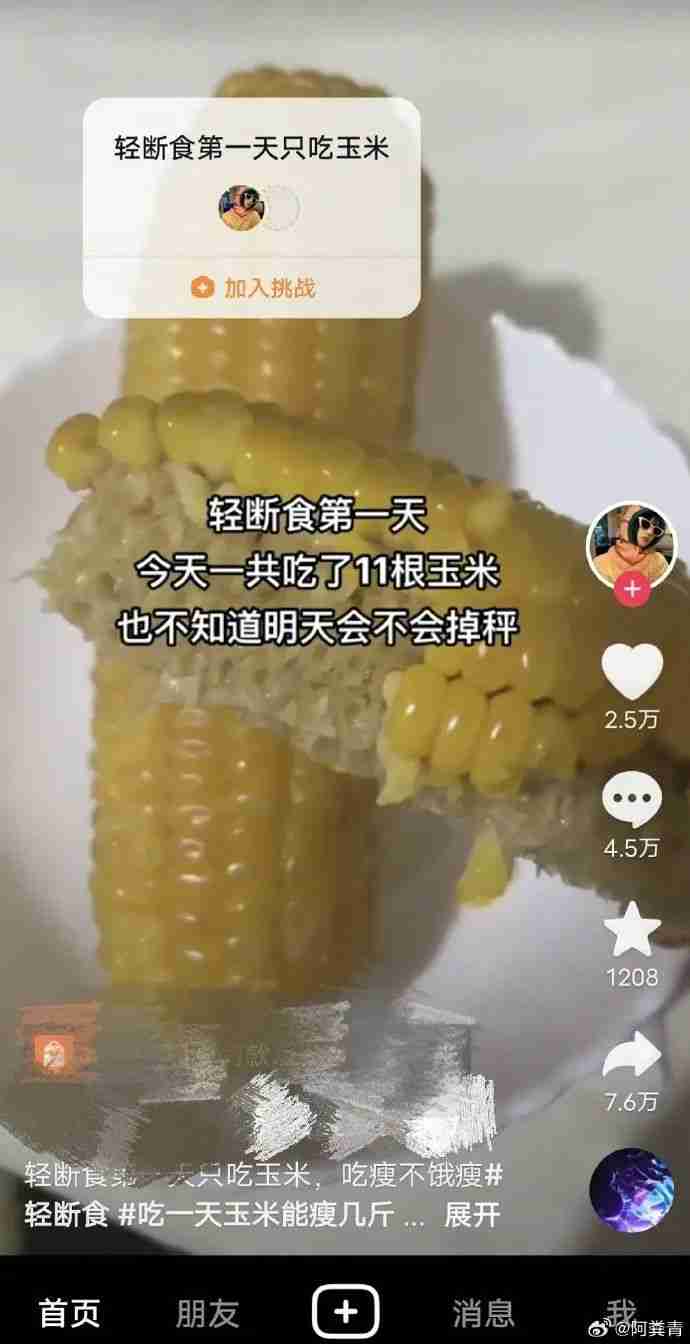690x1344 pixels.
Task: Open the 轻断食第一天只吃玉米 challenge card
Action: click(251, 208)
